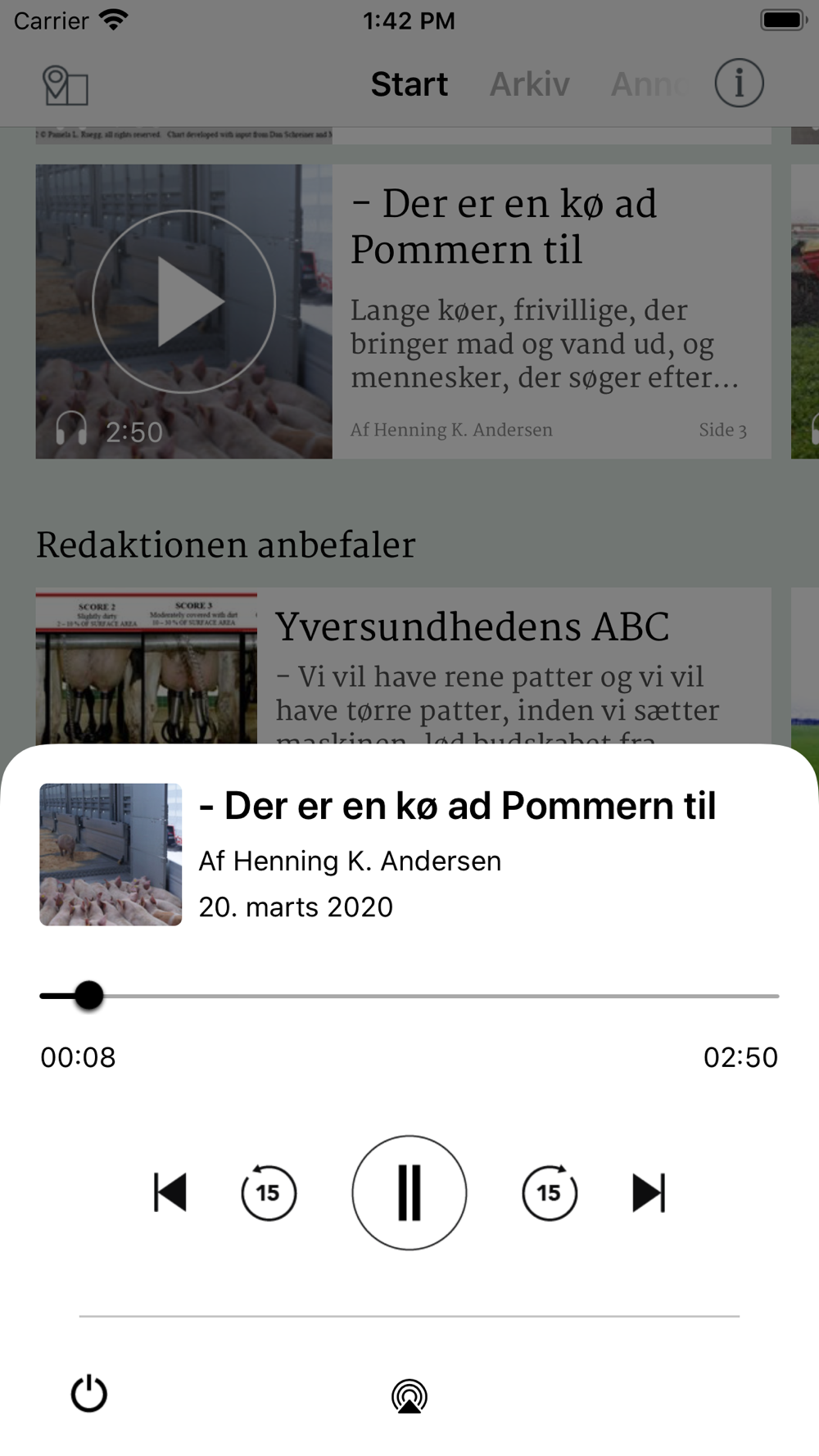Skip to next track
819x1456 pixels.
coord(649,1191)
